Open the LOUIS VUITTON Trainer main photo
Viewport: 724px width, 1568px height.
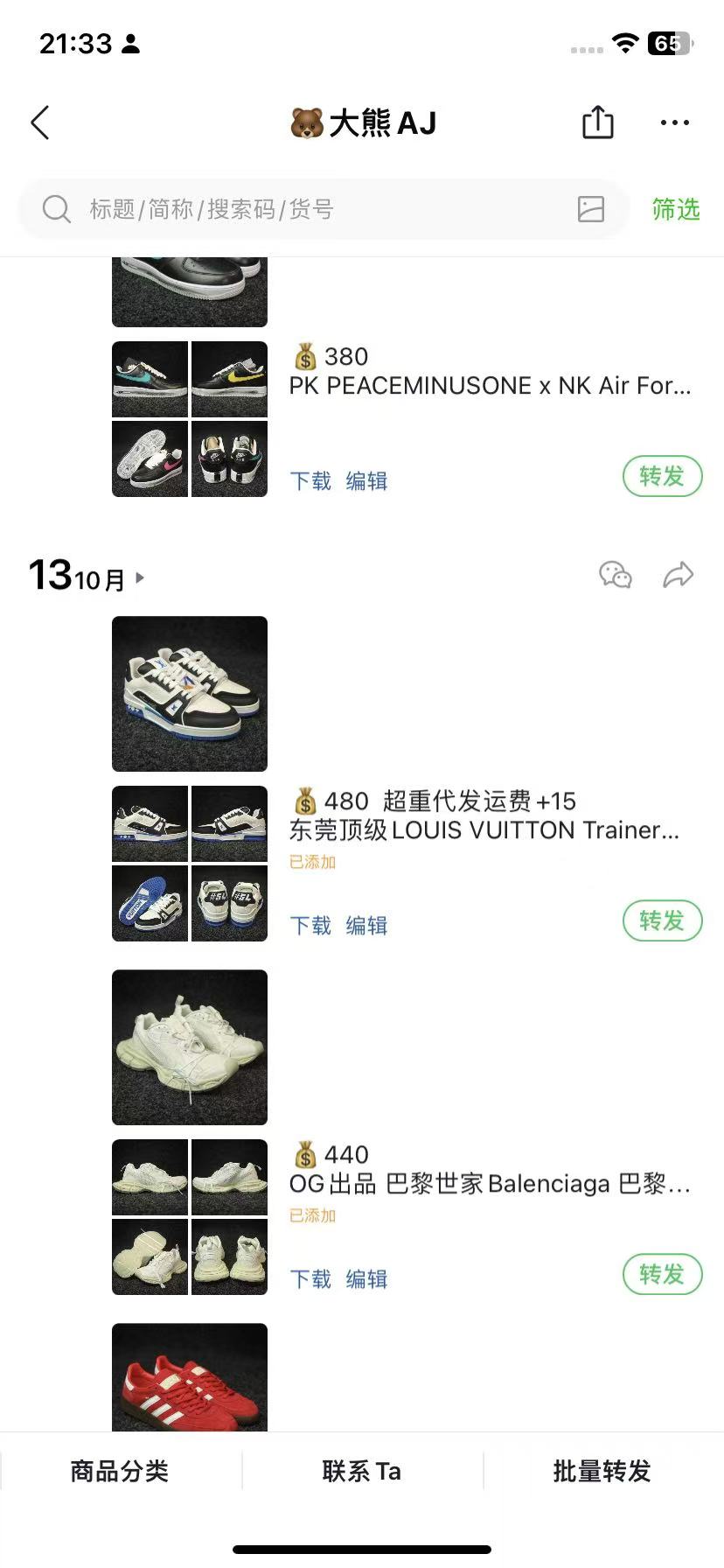point(190,694)
